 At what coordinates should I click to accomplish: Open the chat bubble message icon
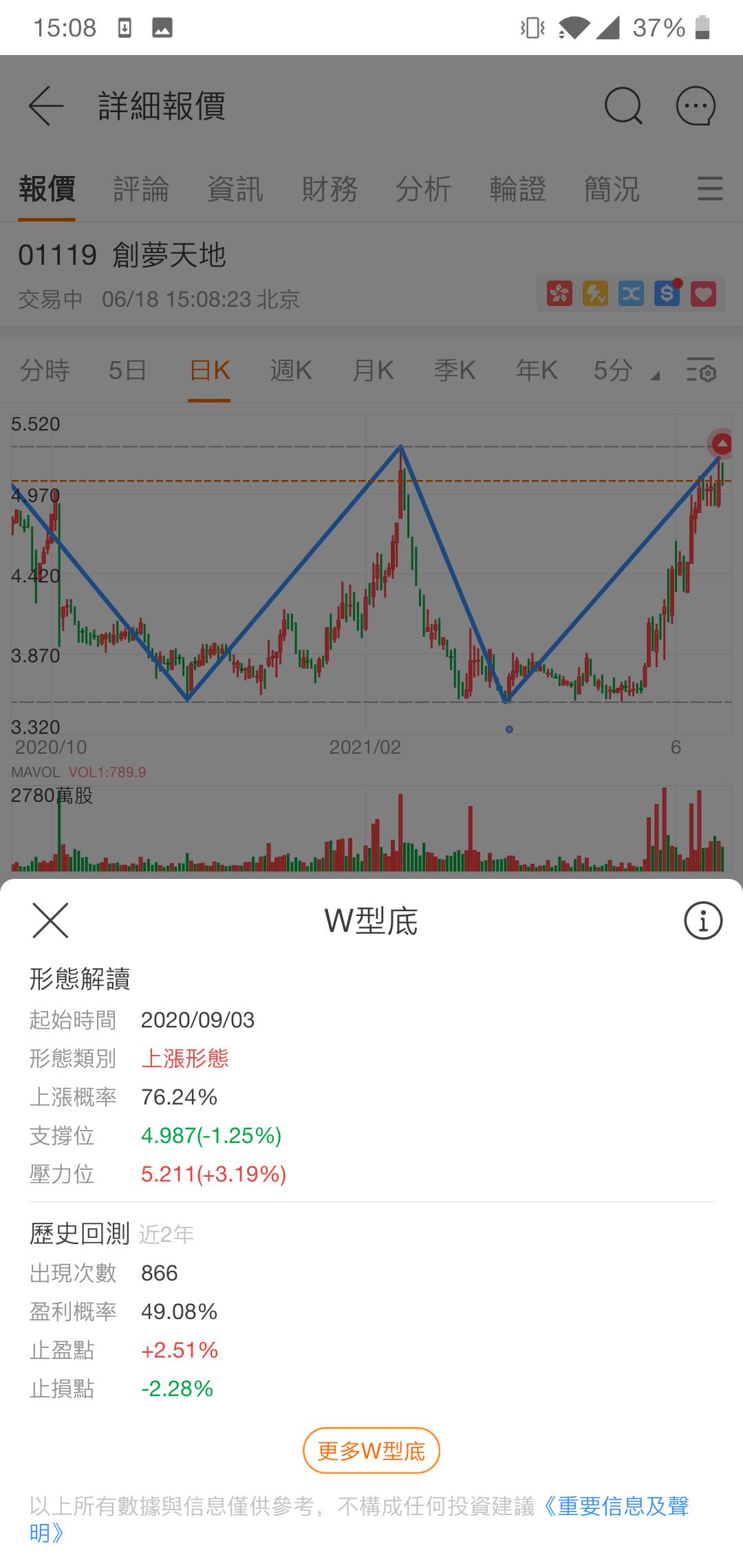click(x=696, y=107)
